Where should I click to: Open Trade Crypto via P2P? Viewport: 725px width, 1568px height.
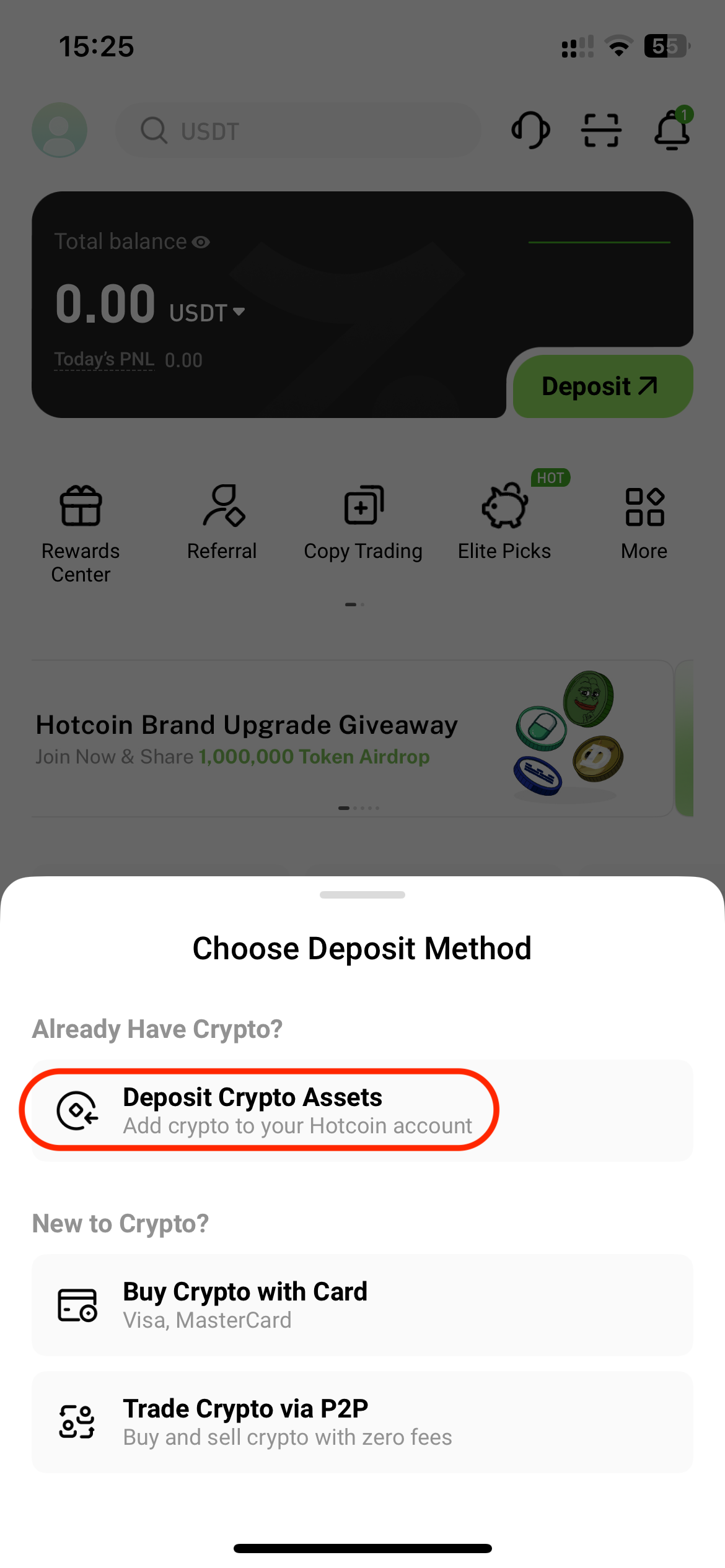(362, 1422)
